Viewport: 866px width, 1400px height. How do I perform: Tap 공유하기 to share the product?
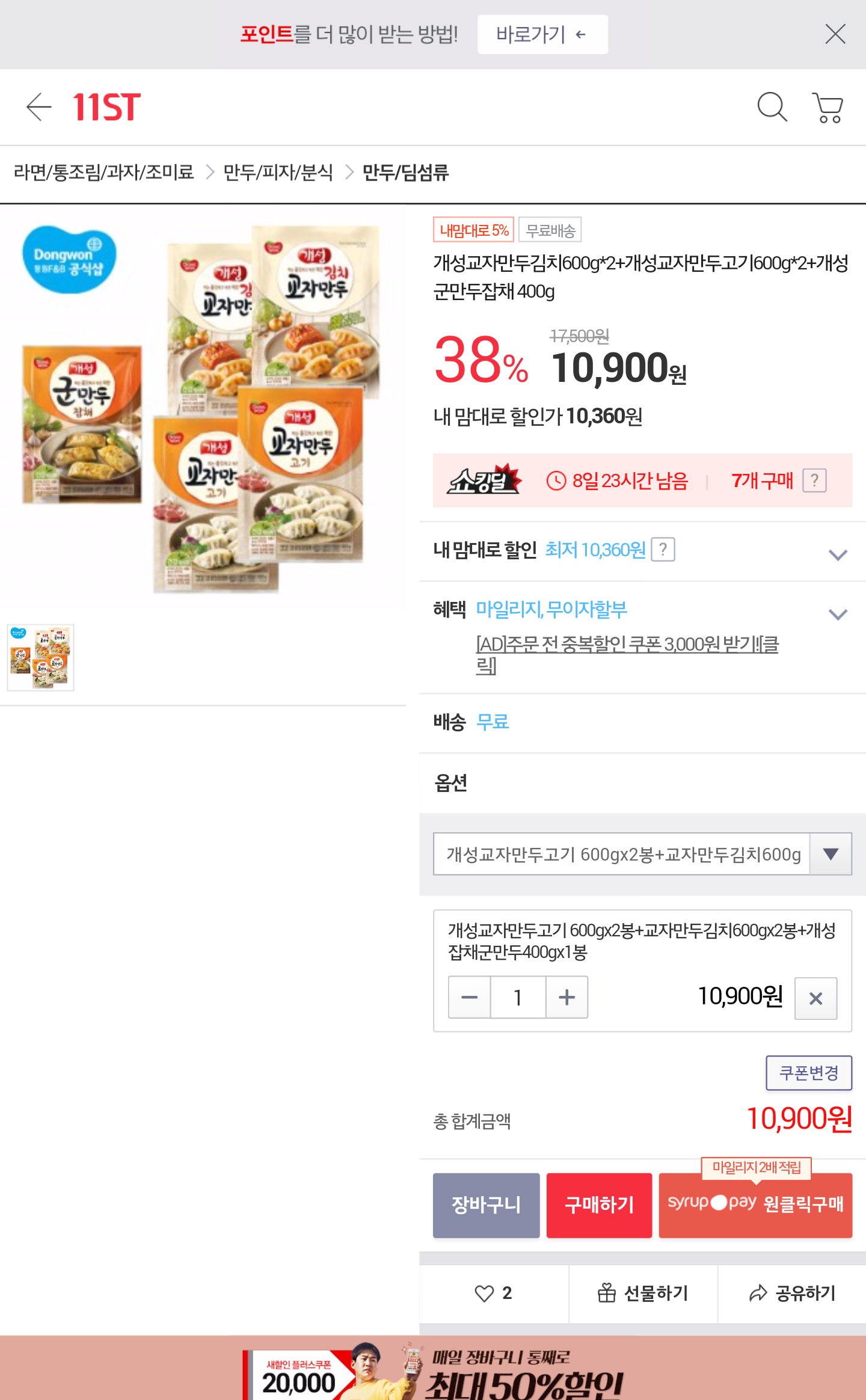pos(792,1293)
